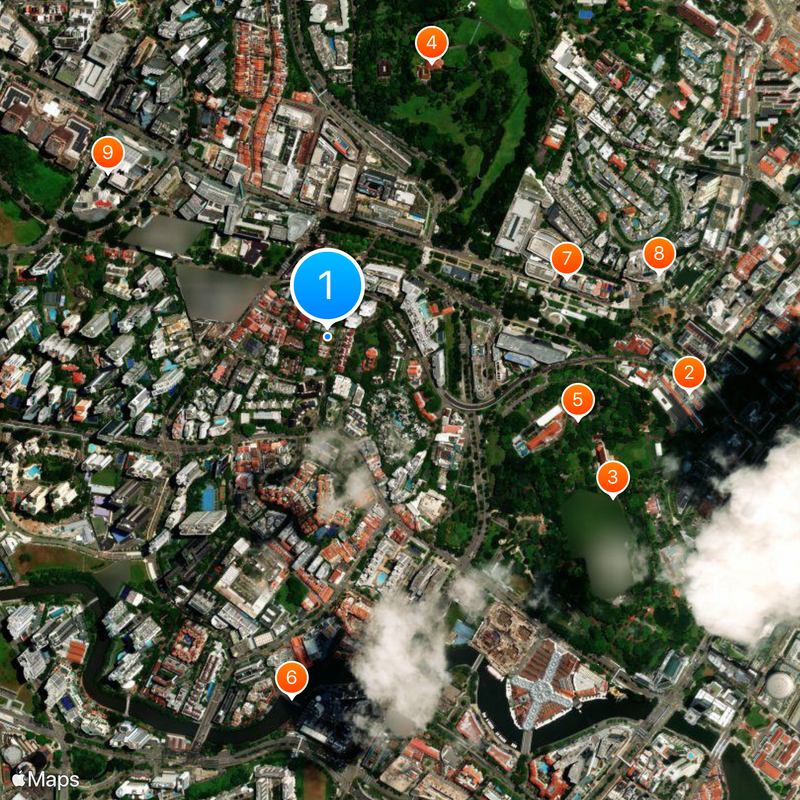This screenshot has height=800, width=800.
Task: Open the orange pin numbered 9
Action: coord(107,153)
